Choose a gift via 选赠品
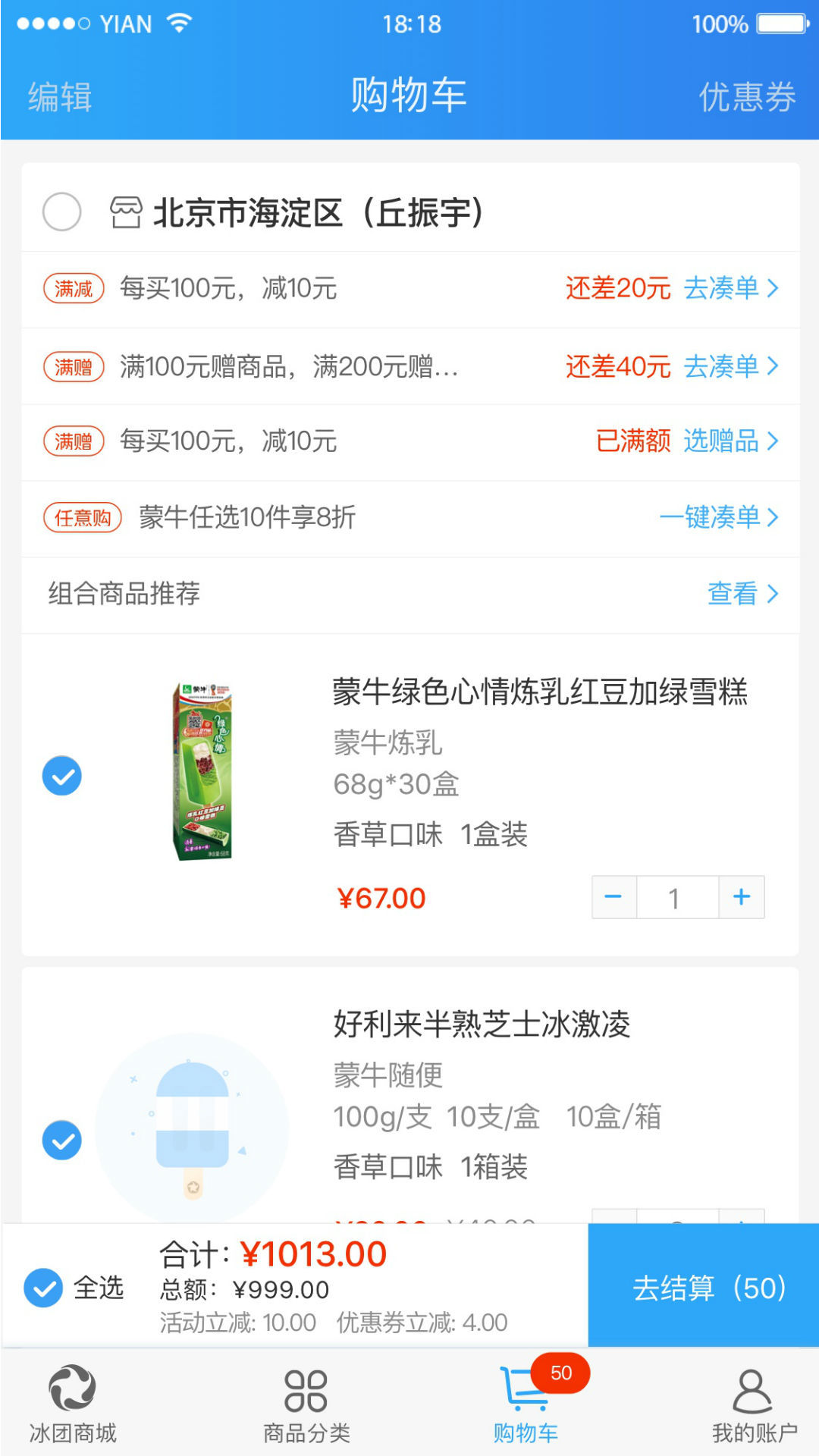The height and width of the screenshot is (1456, 819). (x=730, y=441)
